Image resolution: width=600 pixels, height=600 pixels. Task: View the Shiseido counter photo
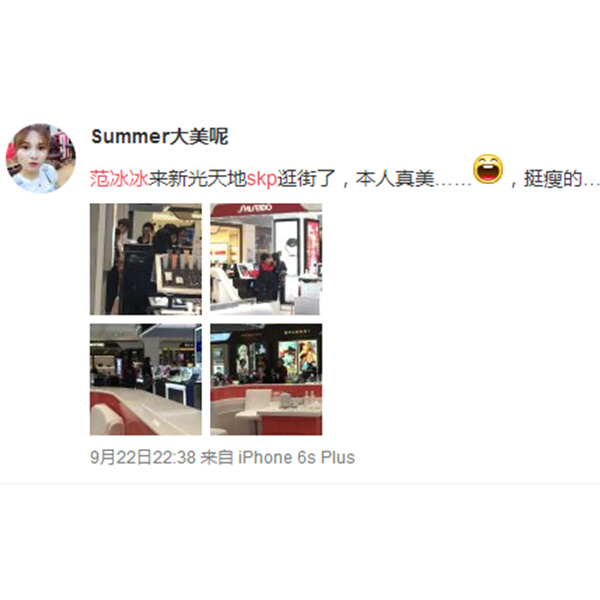click(265, 259)
